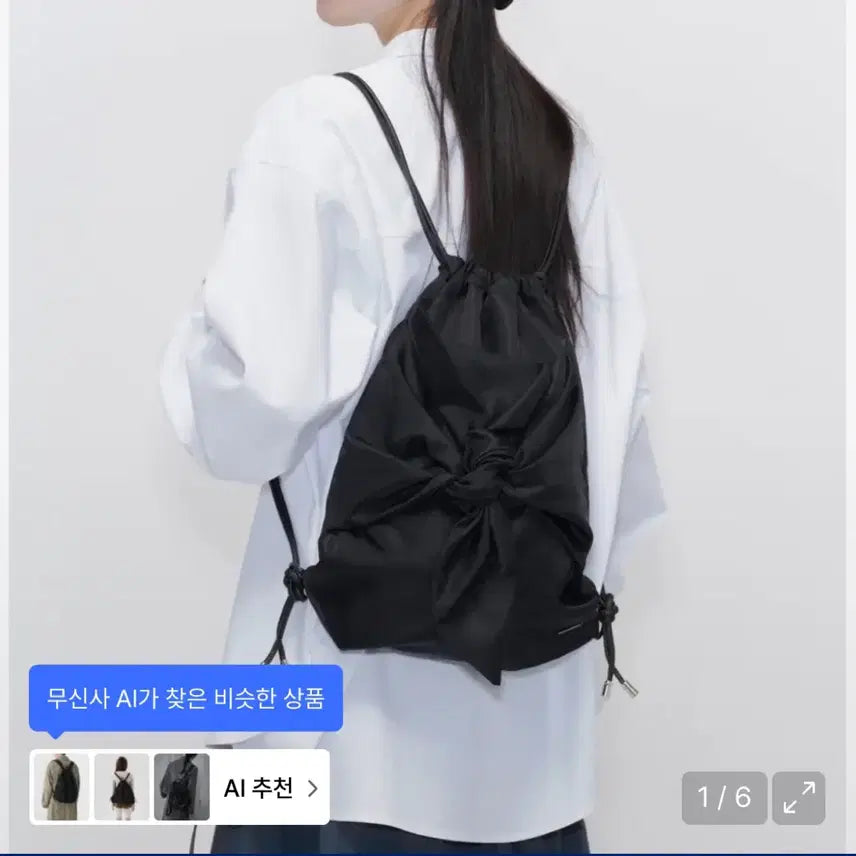Open the AI 추천 similar products list

click(x=270, y=788)
